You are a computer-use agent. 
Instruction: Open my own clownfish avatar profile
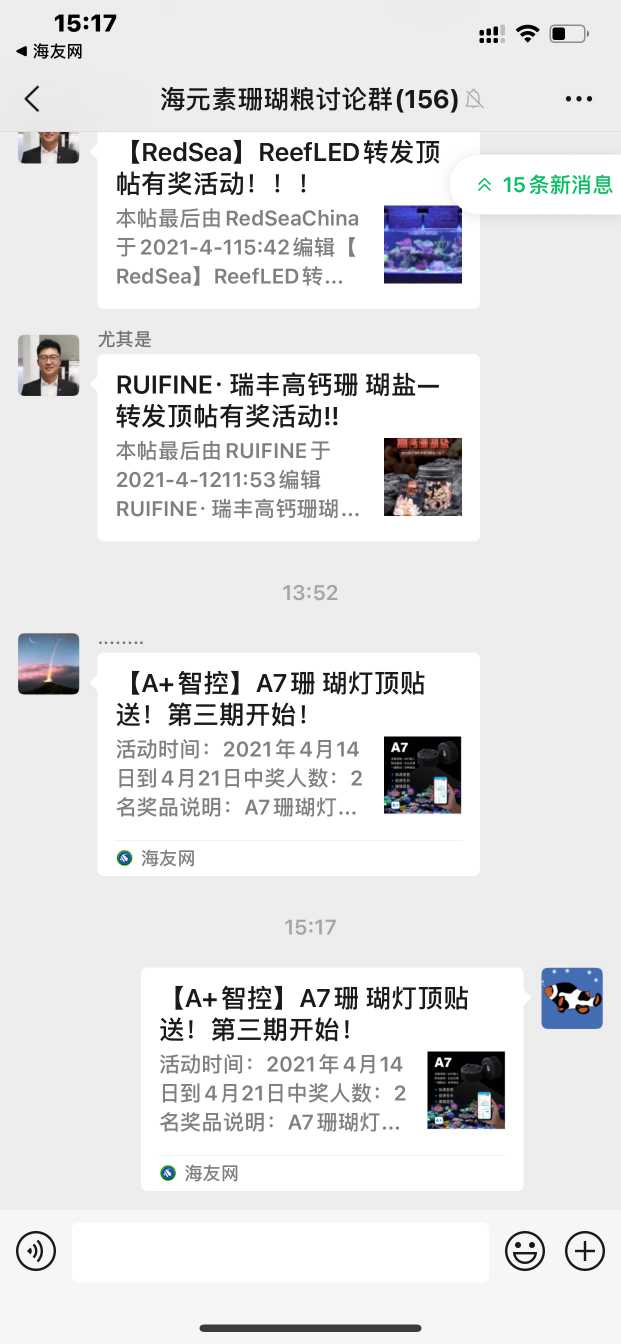[x=572, y=998]
